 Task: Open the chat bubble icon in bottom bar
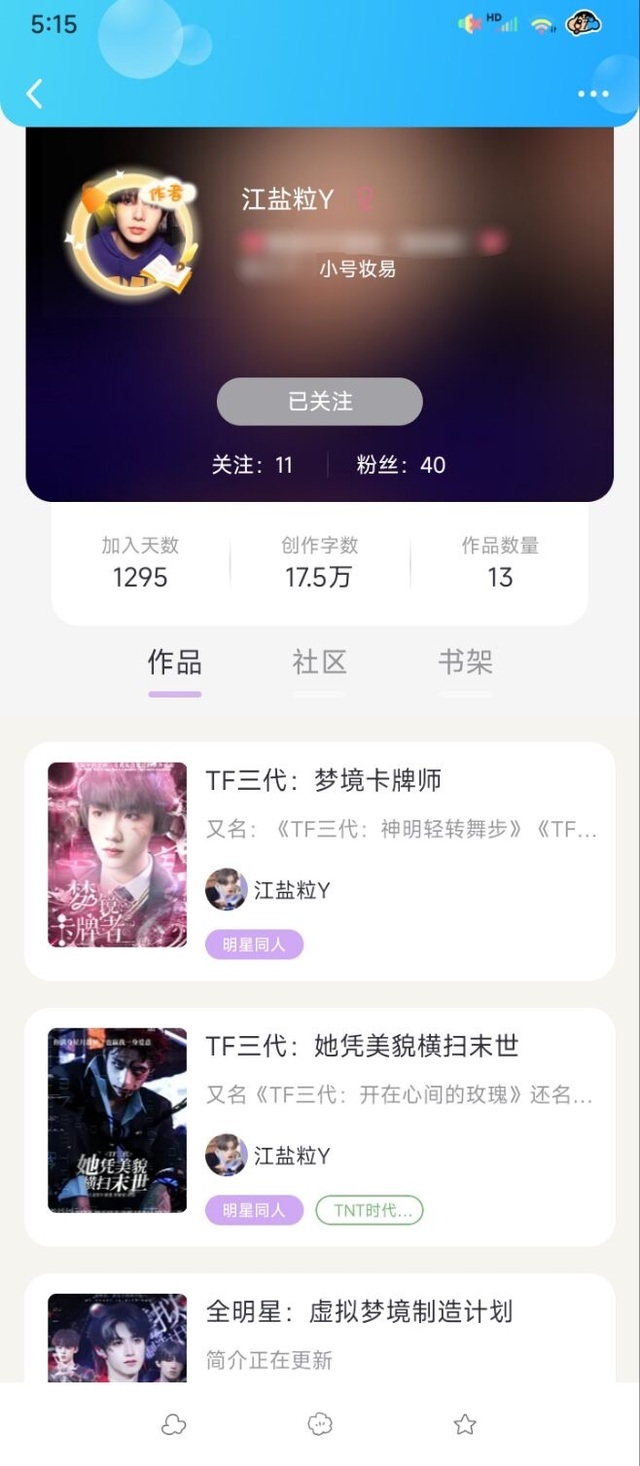(x=320, y=1425)
